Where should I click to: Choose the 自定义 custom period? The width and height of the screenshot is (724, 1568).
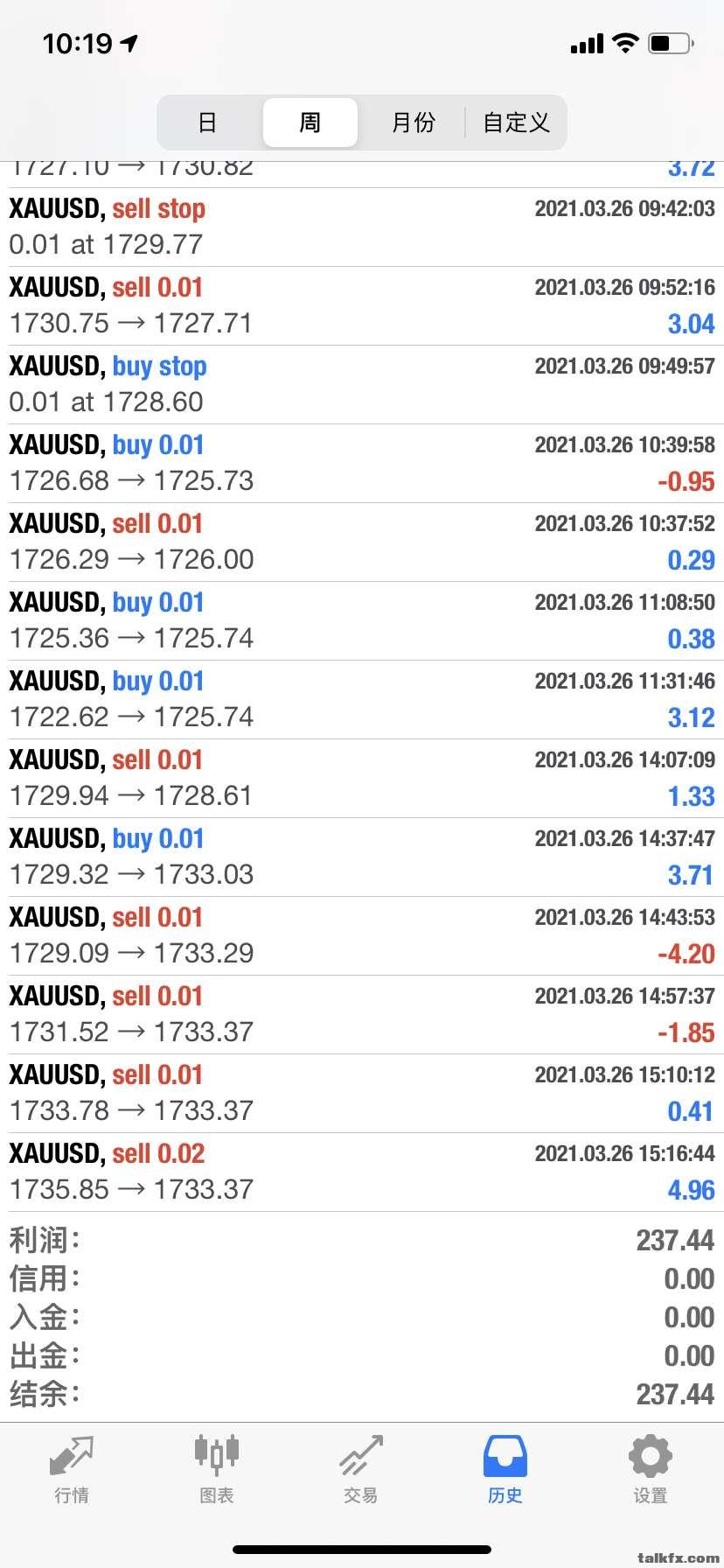pos(516,122)
